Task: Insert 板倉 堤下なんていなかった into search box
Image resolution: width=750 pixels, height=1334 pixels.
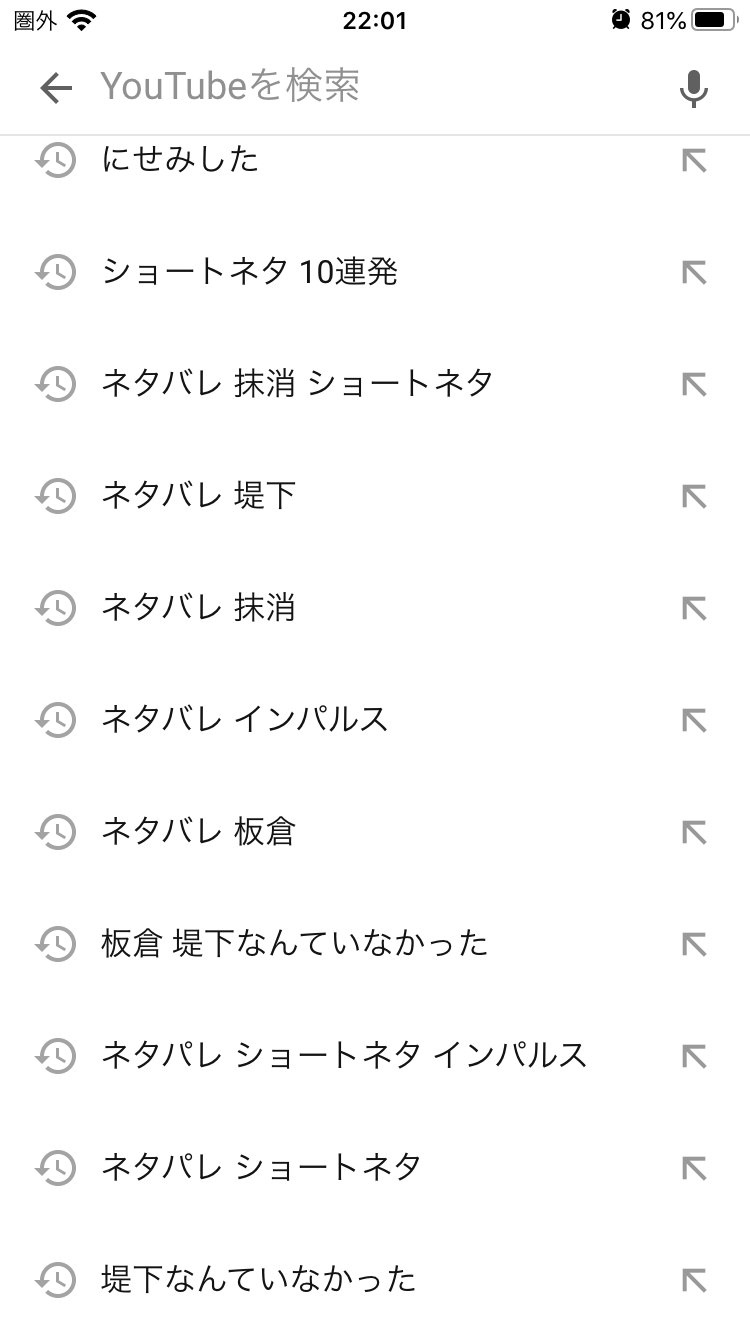Action: pos(694,944)
